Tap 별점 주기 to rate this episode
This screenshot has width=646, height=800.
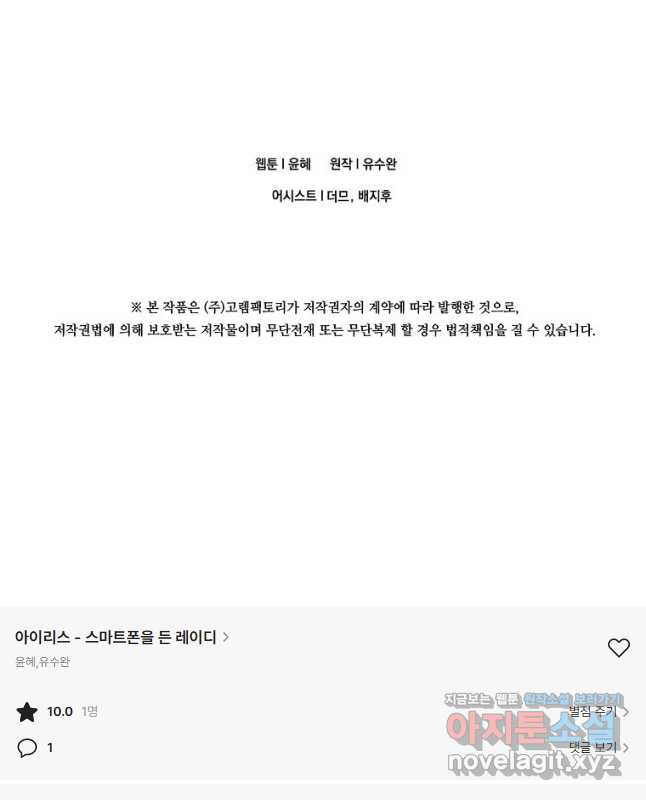[x=597, y=711]
